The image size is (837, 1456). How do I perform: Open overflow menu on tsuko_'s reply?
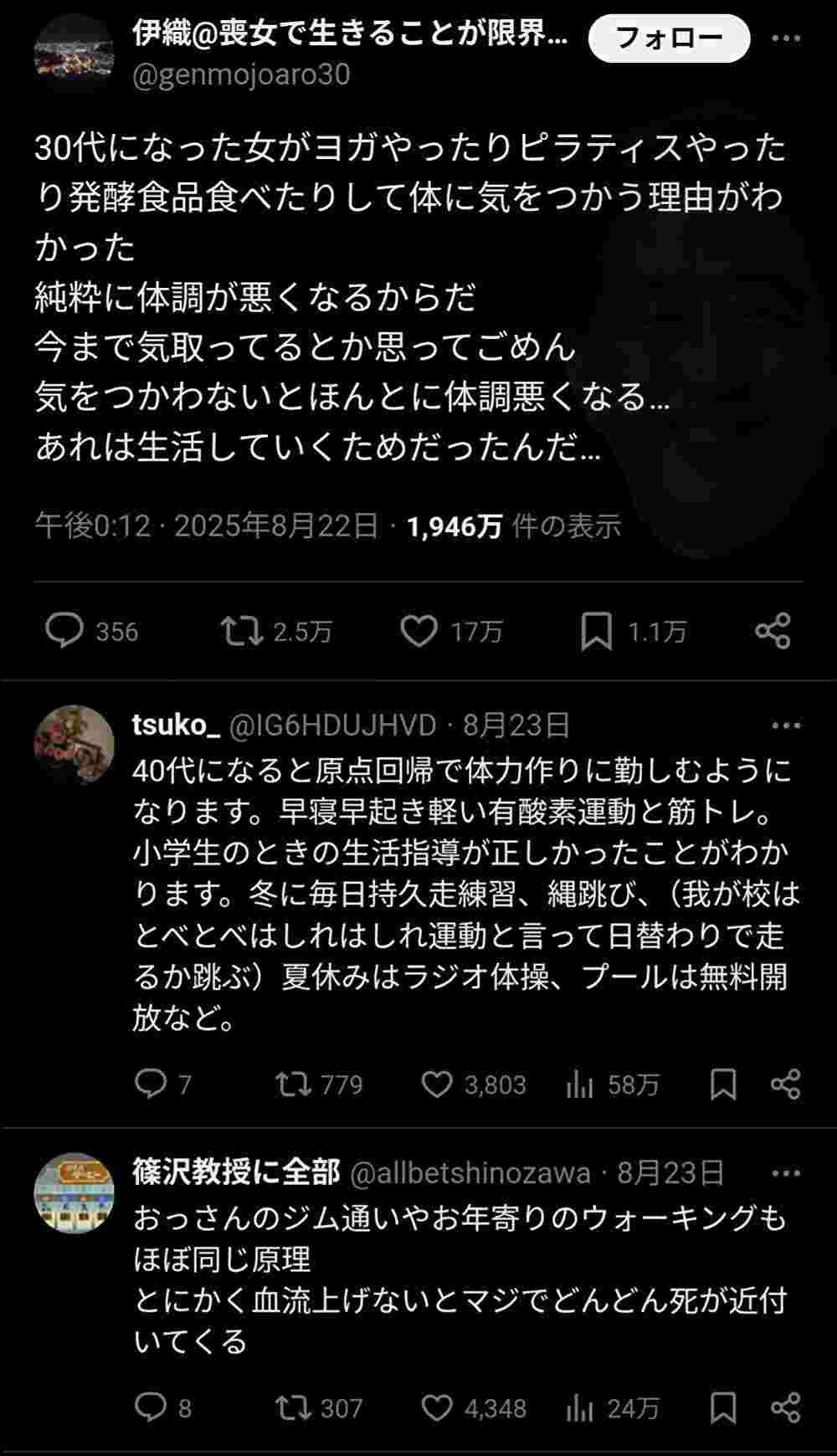pos(785,725)
